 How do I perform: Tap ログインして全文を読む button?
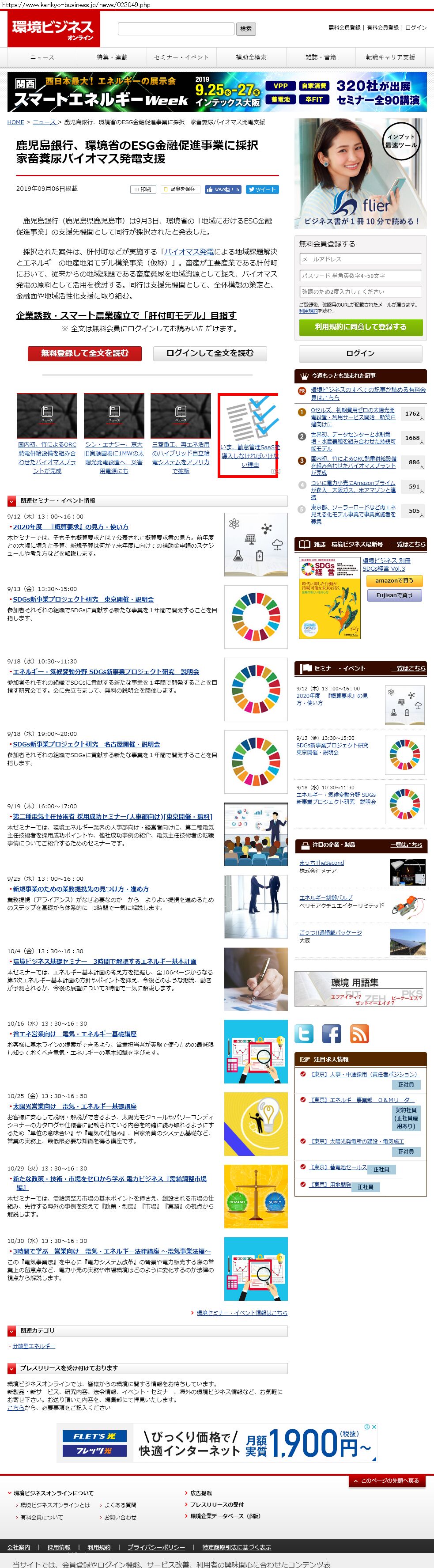click(209, 353)
